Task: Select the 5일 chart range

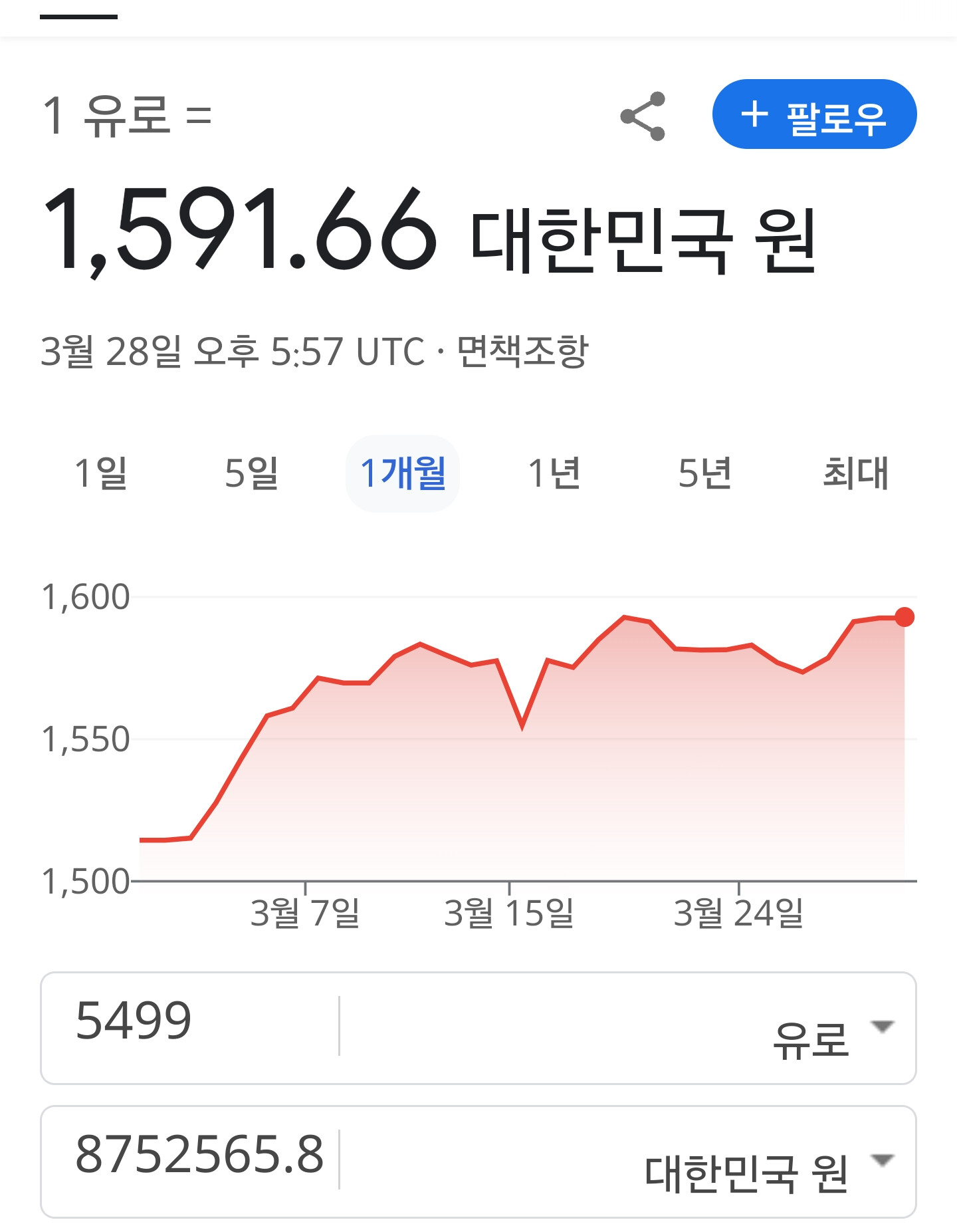Action: click(x=252, y=473)
